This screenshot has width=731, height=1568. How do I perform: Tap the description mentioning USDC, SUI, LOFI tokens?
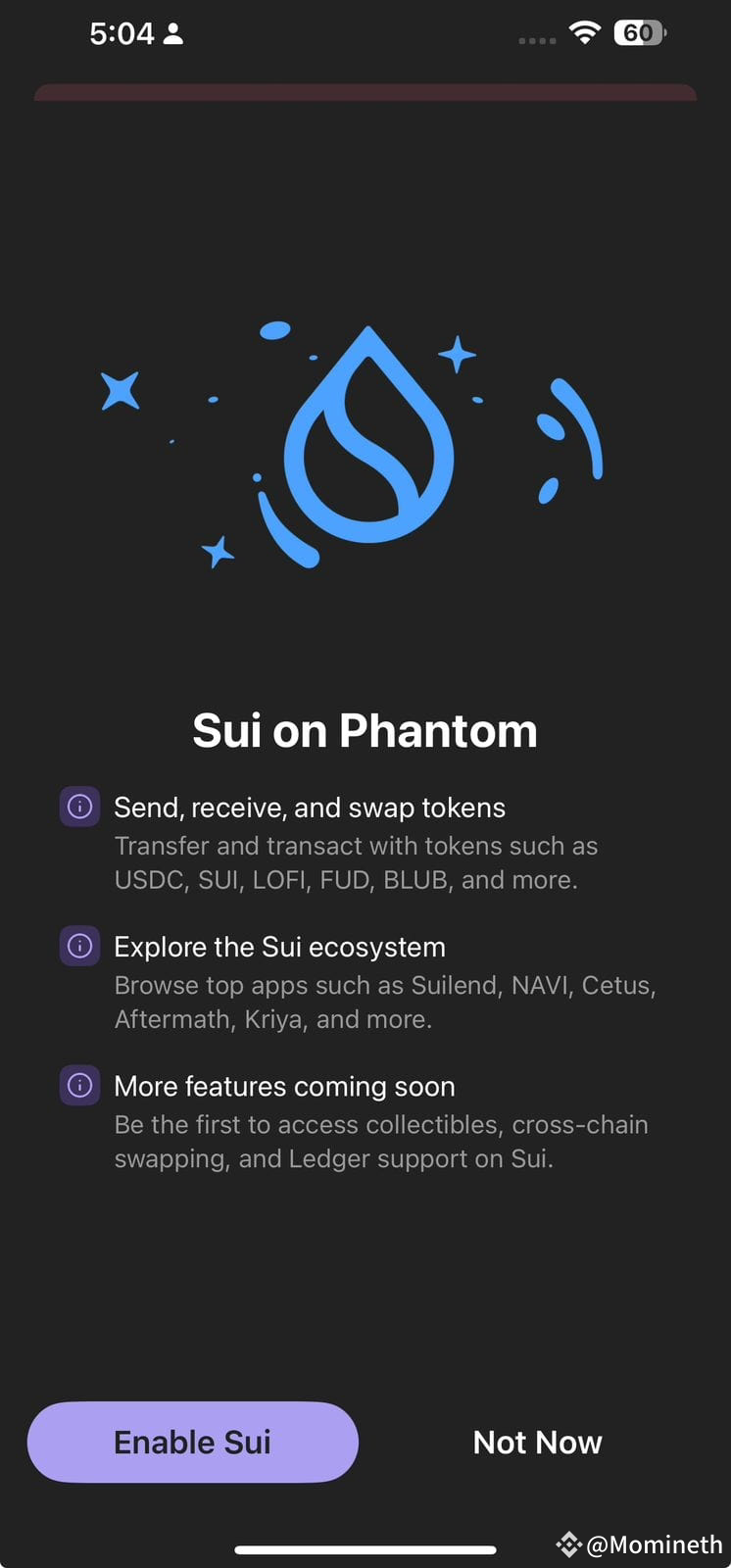tap(356, 862)
